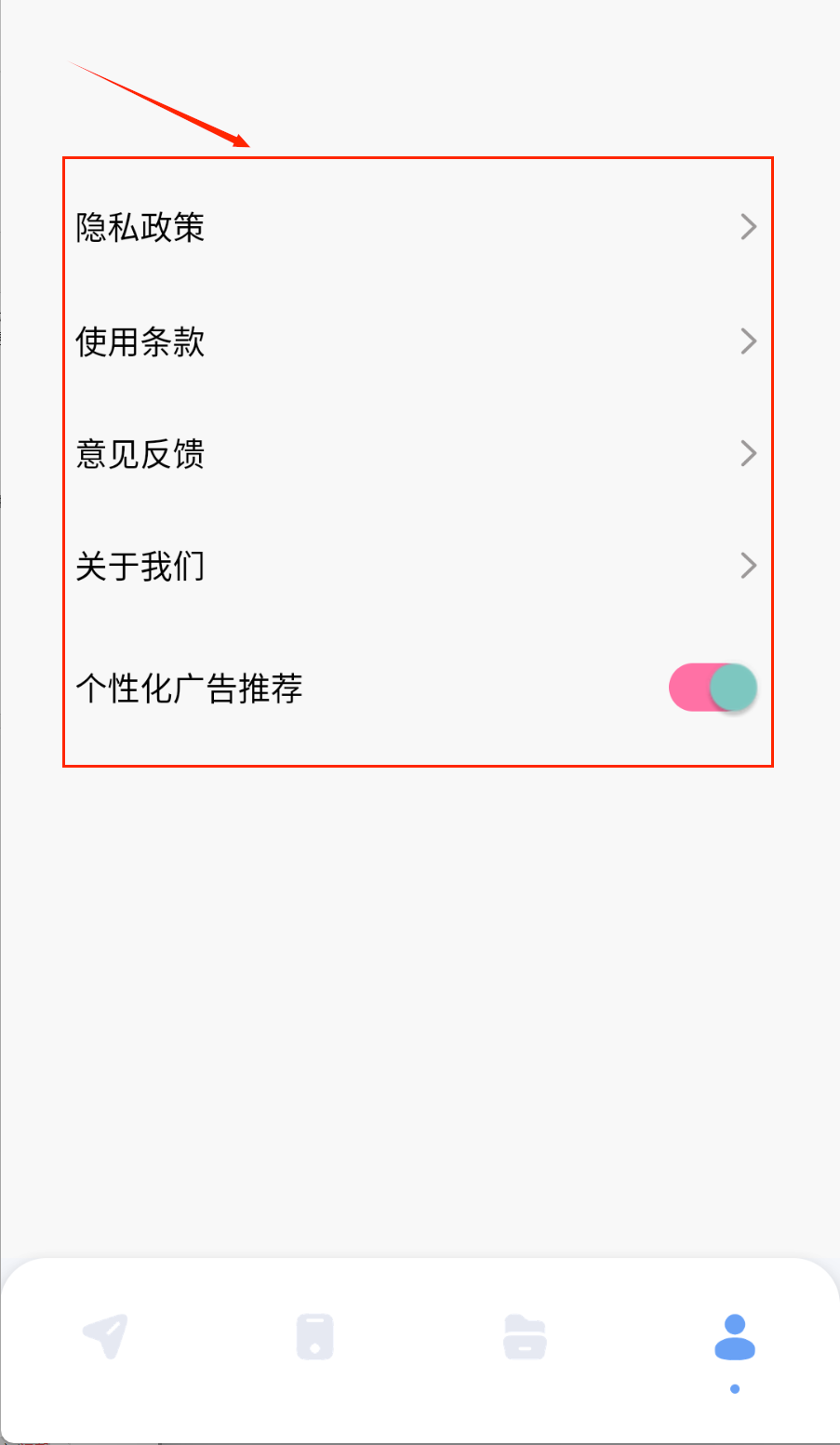
Task: Switch to the folder files tab
Action: click(x=525, y=1337)
